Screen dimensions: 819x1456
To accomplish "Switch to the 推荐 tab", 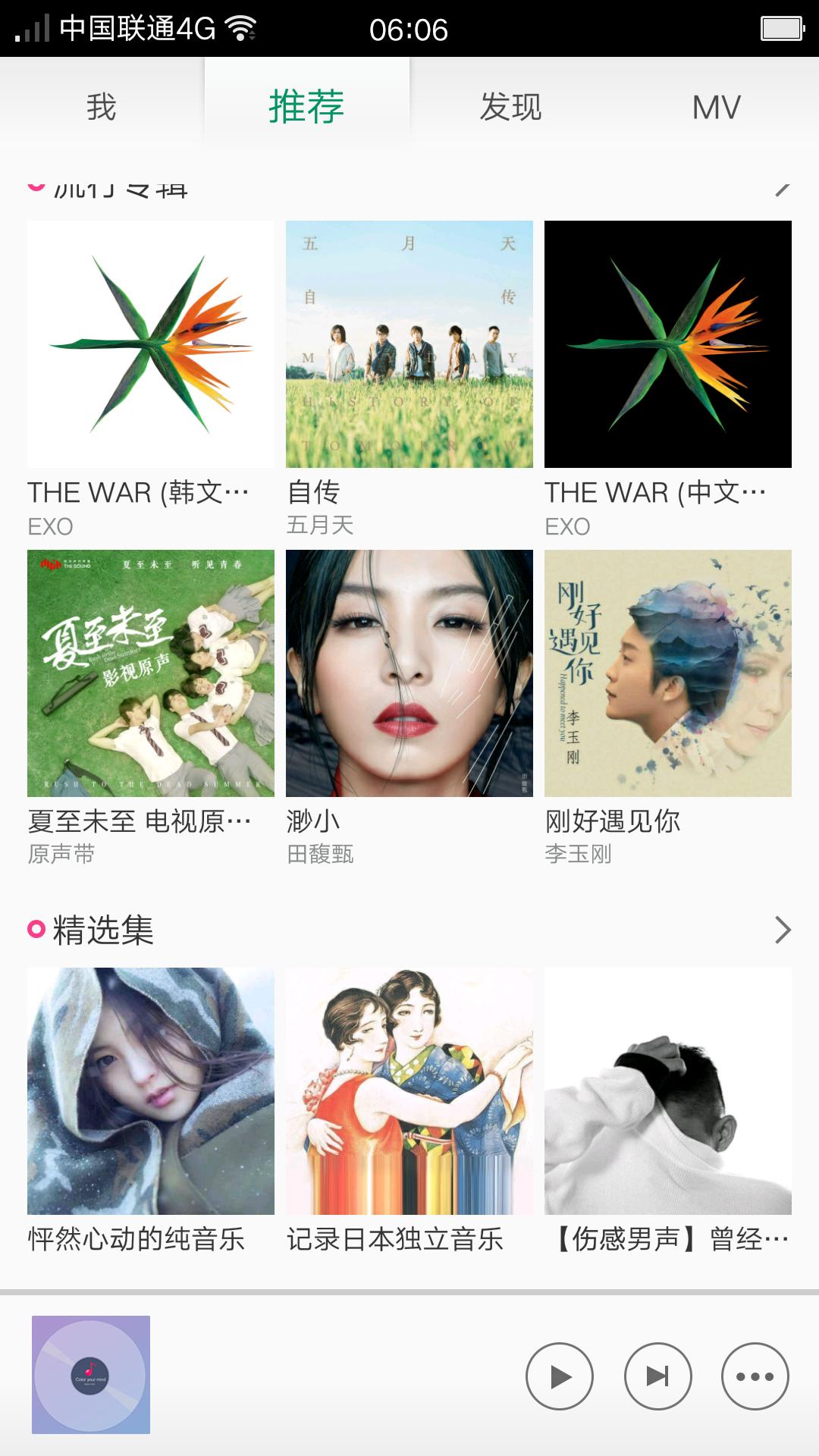I will (306, 106).
